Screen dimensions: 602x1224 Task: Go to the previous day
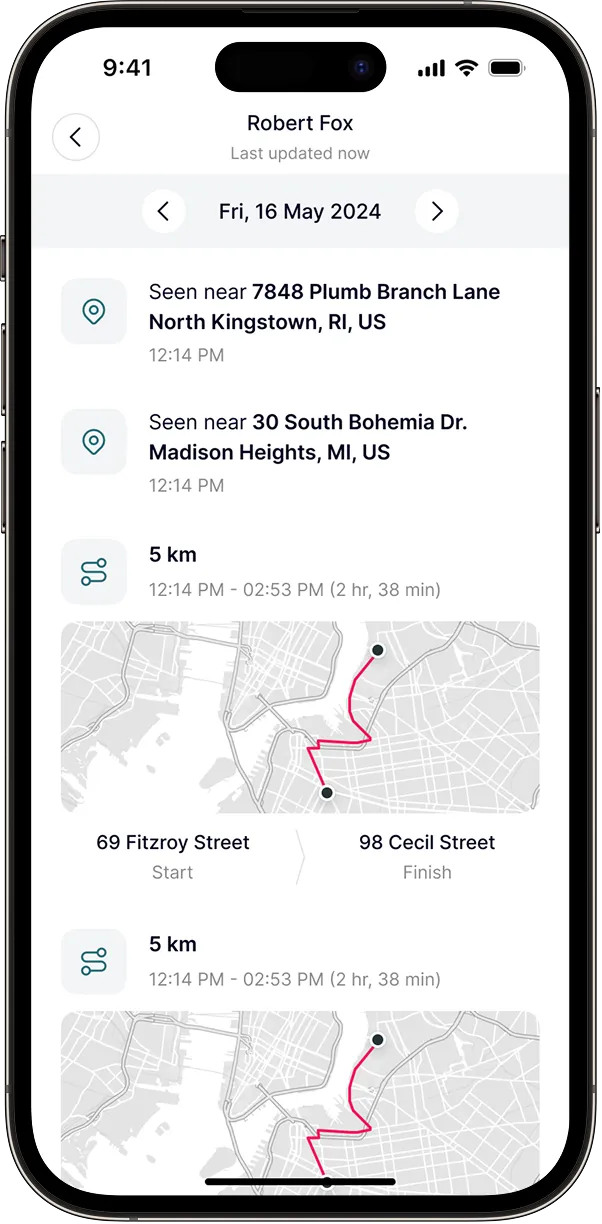coord(164,212)
